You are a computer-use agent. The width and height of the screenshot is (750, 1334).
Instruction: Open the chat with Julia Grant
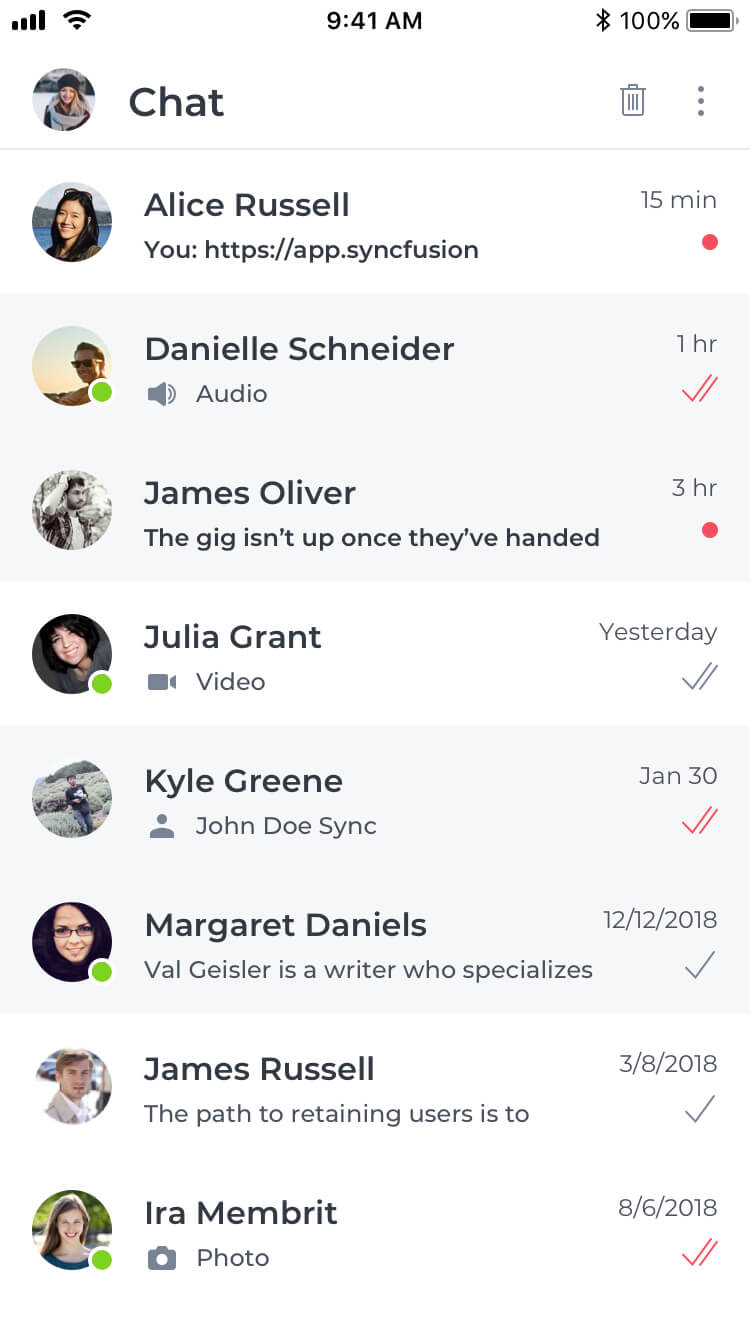point(375,655)
